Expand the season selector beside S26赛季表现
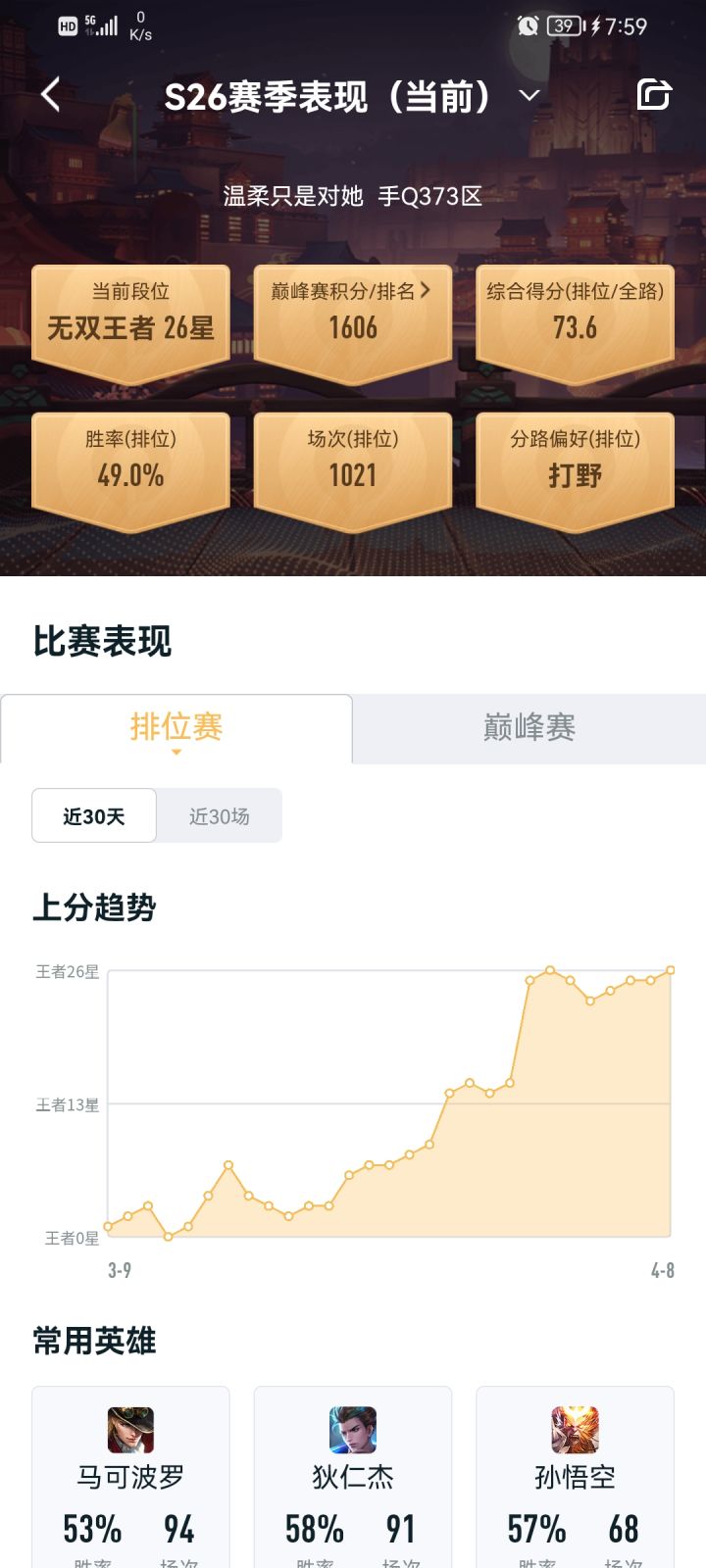The image size is (706, 1568). click(528, 95)
